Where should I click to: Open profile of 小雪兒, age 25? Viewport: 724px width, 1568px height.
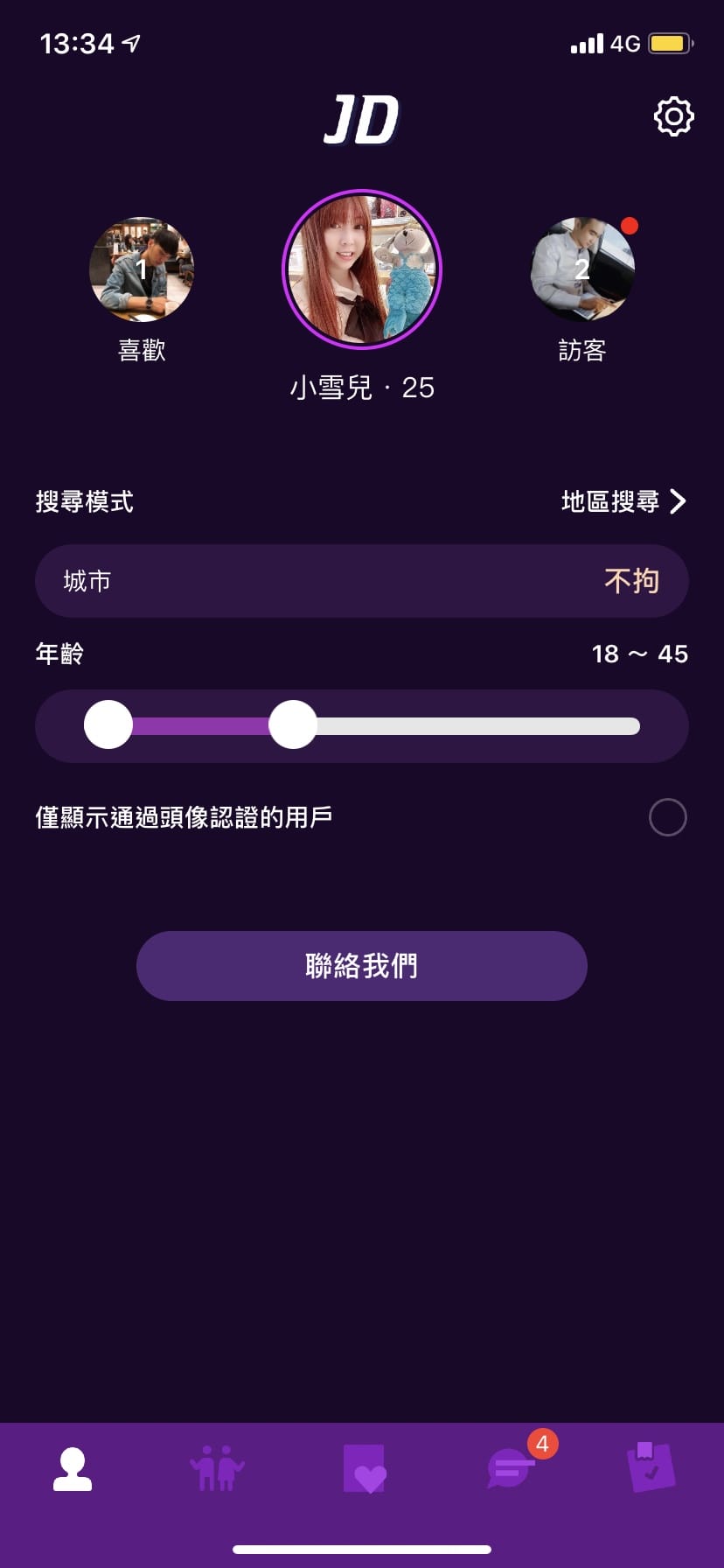pyautogui.click(x=362, y=388)
